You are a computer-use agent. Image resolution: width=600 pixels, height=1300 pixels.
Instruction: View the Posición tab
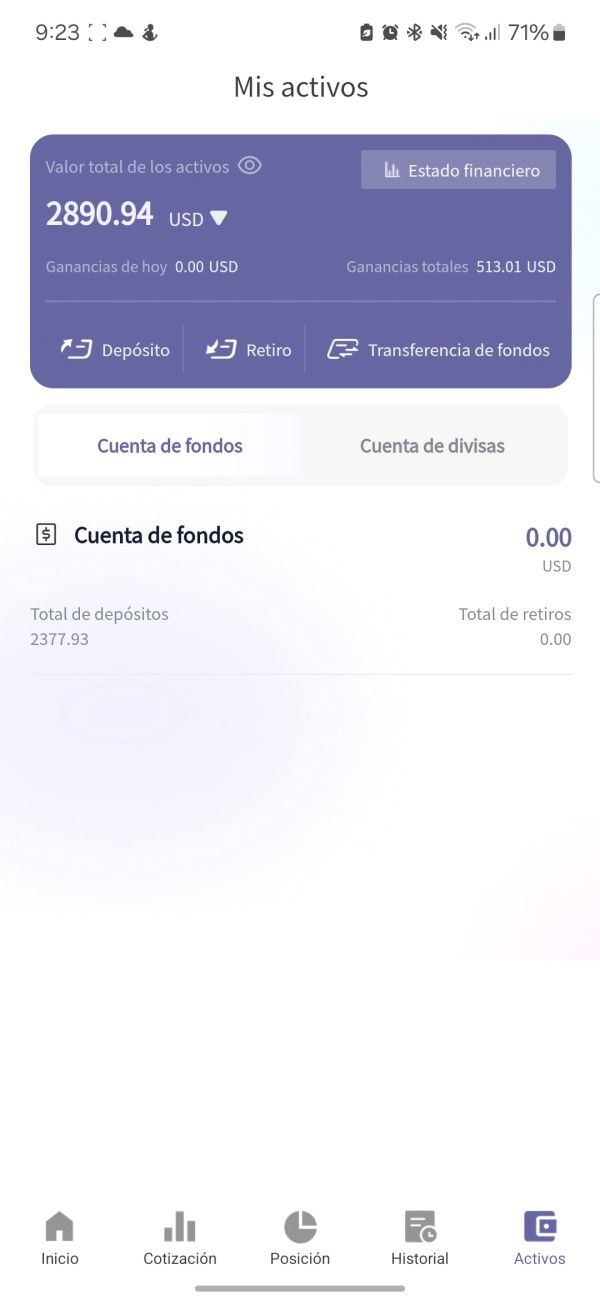click(x=300, y=1238)
